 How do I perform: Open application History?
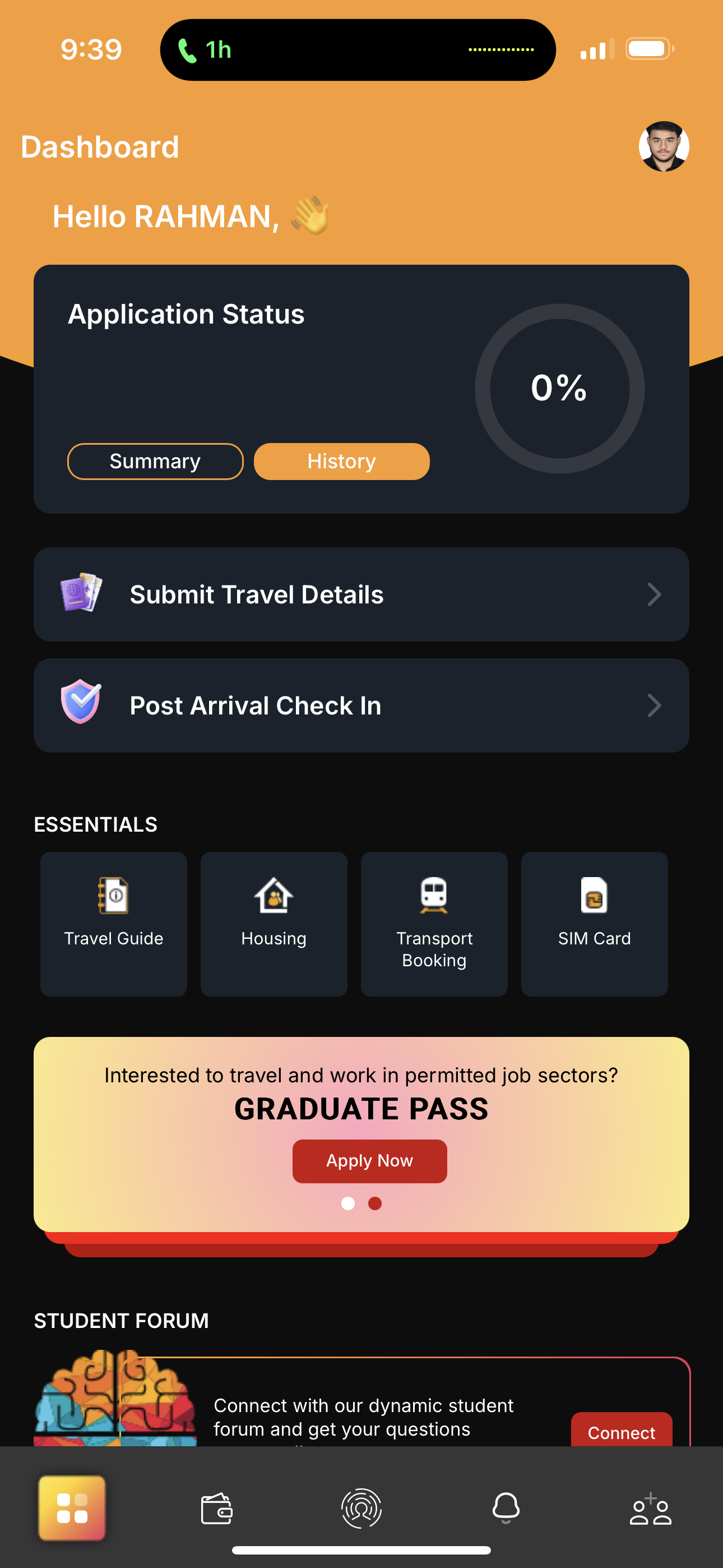point(341,462)
